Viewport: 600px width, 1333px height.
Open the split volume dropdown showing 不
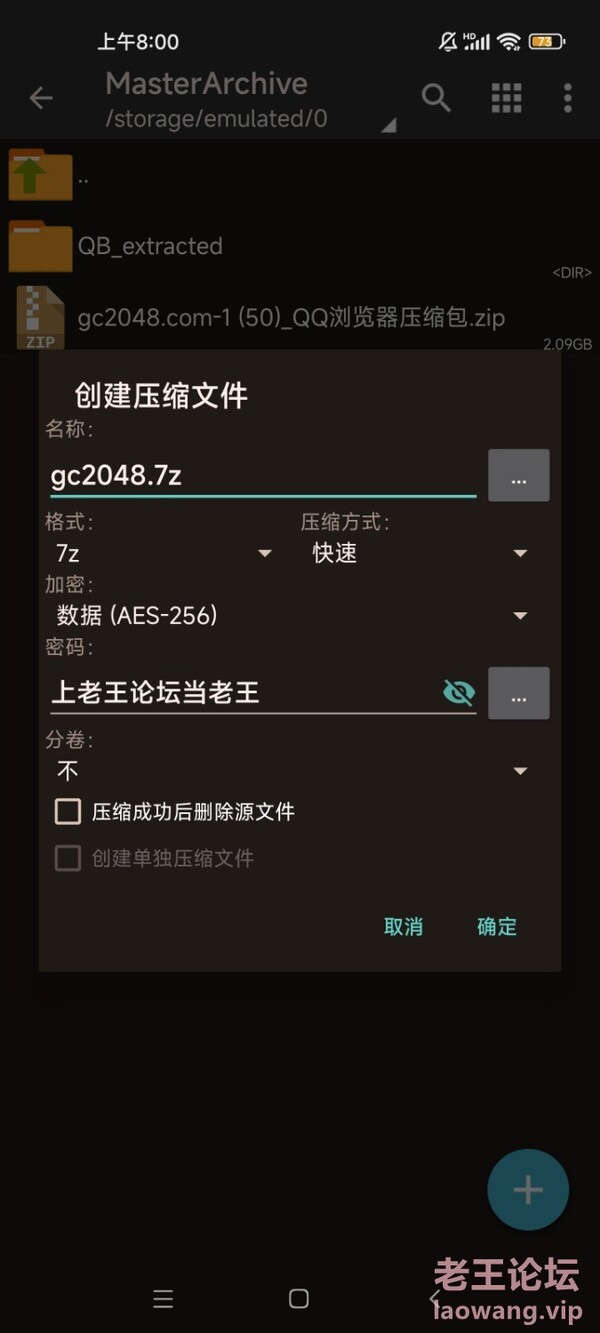[x=291, y=771]
